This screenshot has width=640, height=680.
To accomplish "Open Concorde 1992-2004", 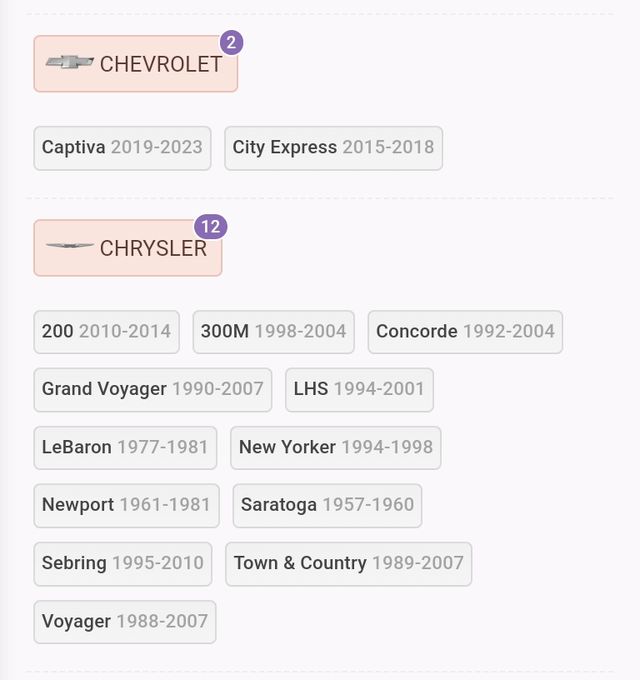I will tap(465, 332).
